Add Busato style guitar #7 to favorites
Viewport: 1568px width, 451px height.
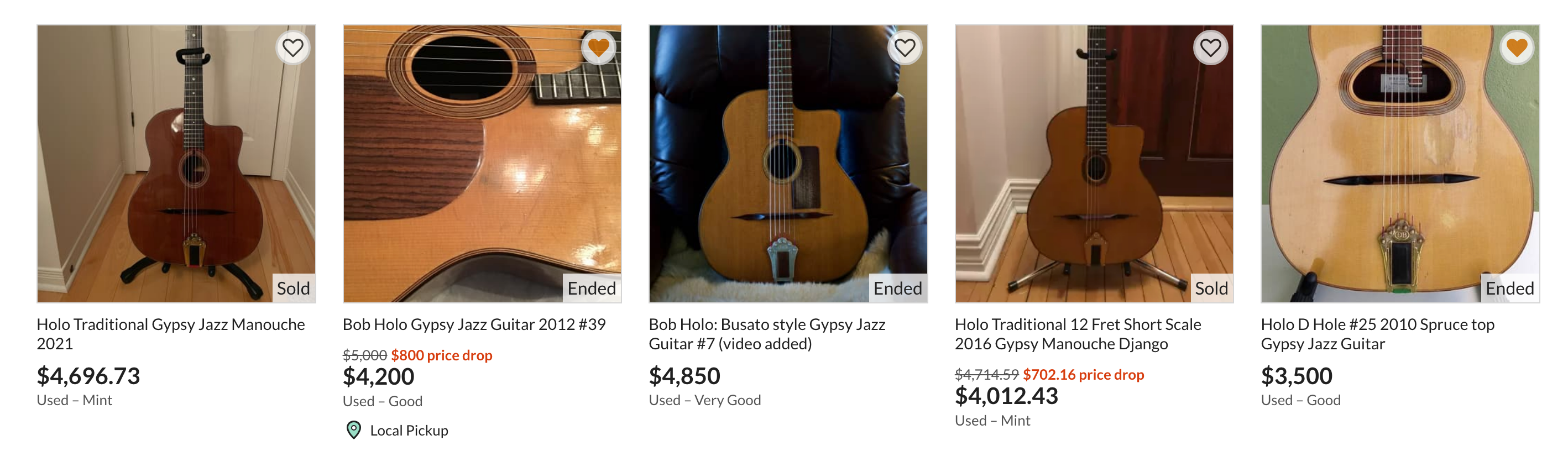tap(905, 48)
